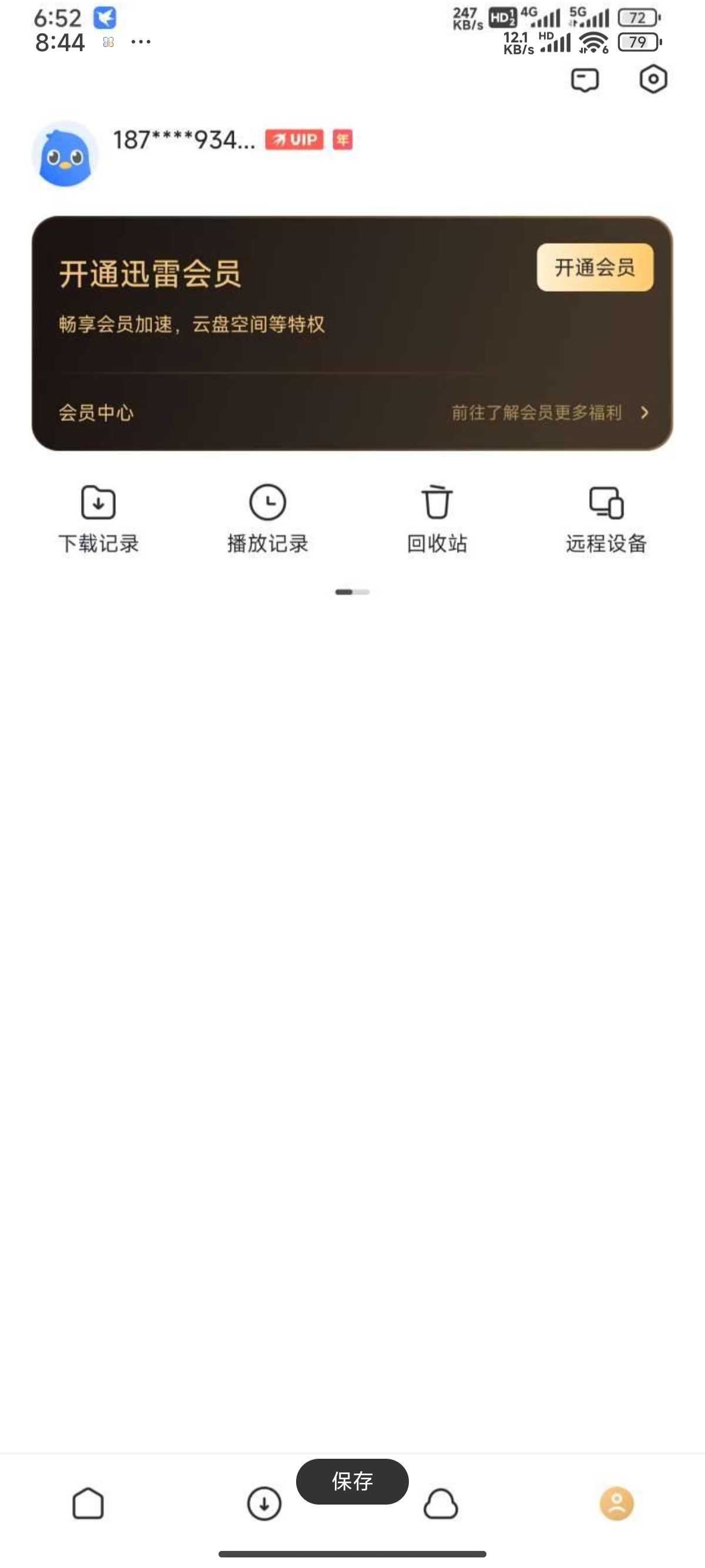This screenshot has width=705, height=1568.
Task: Tap the 保存 button
Action: (x=352, y=1481)
